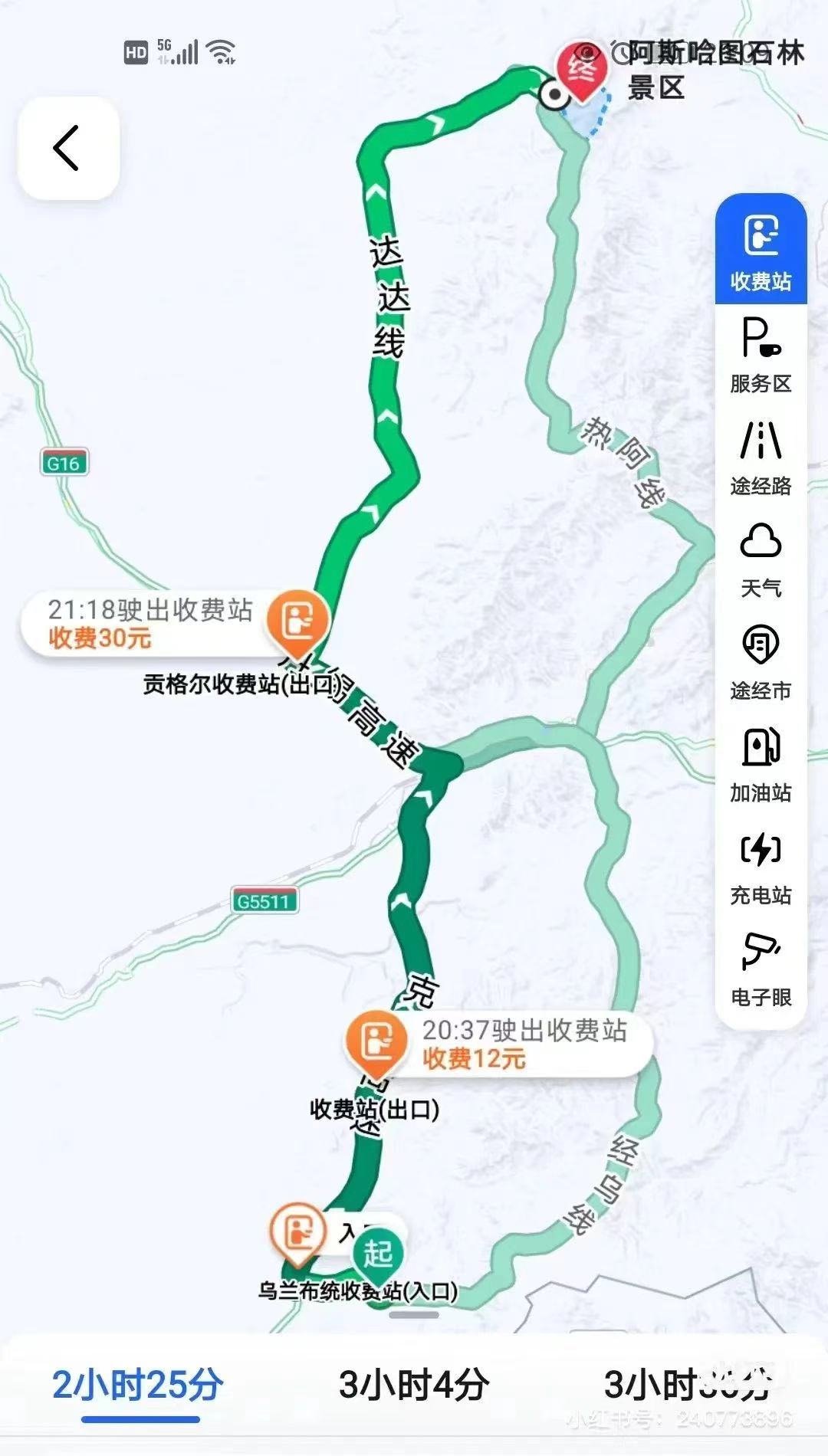Display 加油站 gas stations on route

(761, 764)
